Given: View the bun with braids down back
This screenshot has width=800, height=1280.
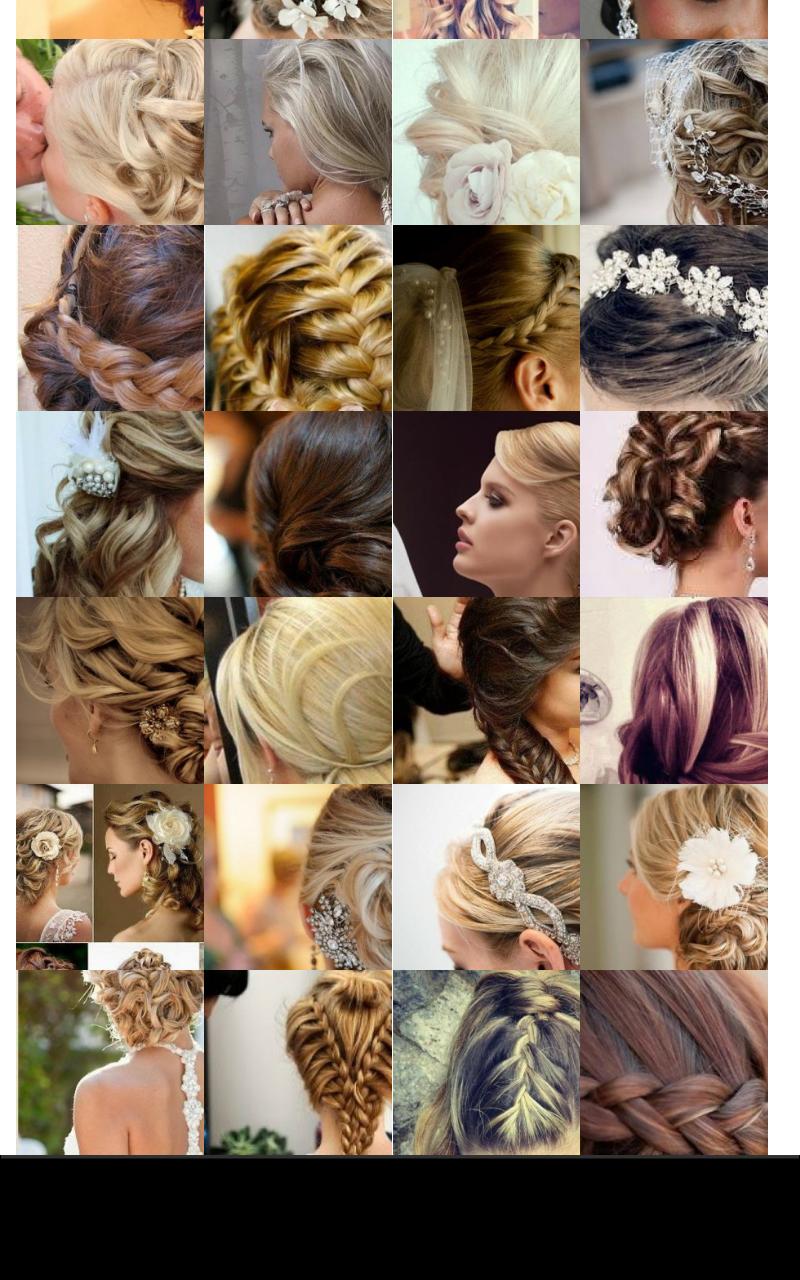Looking at the screenshot, I should 298,1062.
